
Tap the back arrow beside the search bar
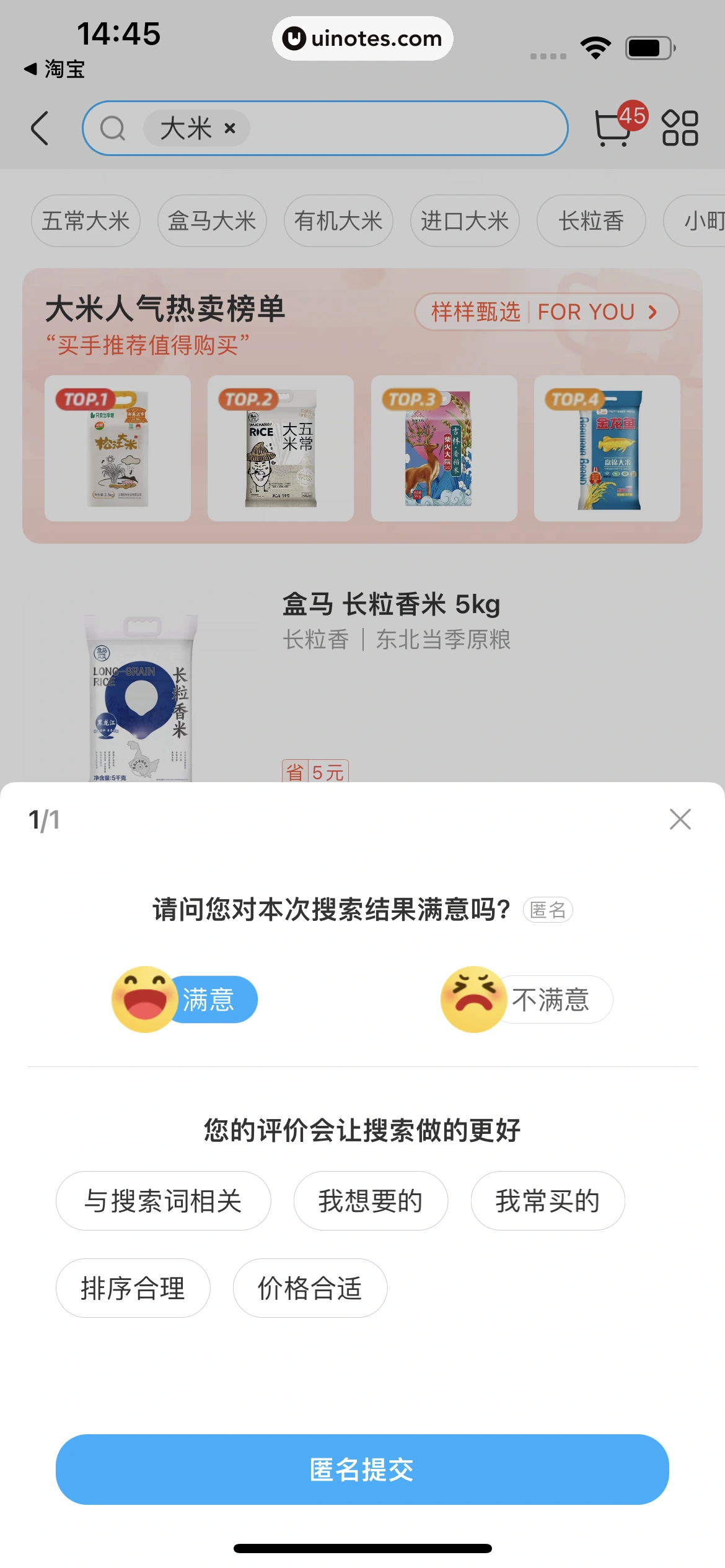tap(39, 128)
